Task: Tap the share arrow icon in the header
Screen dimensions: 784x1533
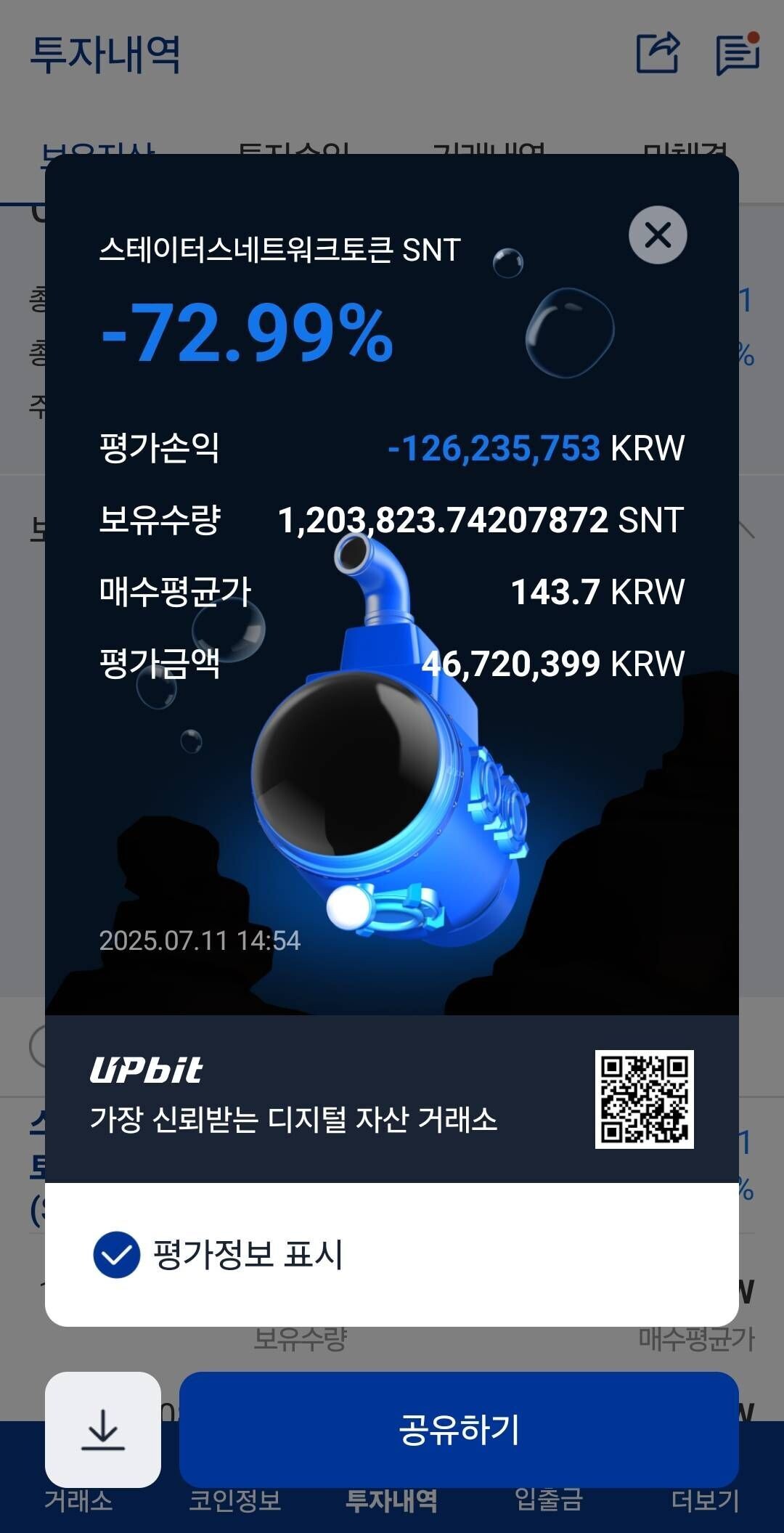Action: point(657,51)
